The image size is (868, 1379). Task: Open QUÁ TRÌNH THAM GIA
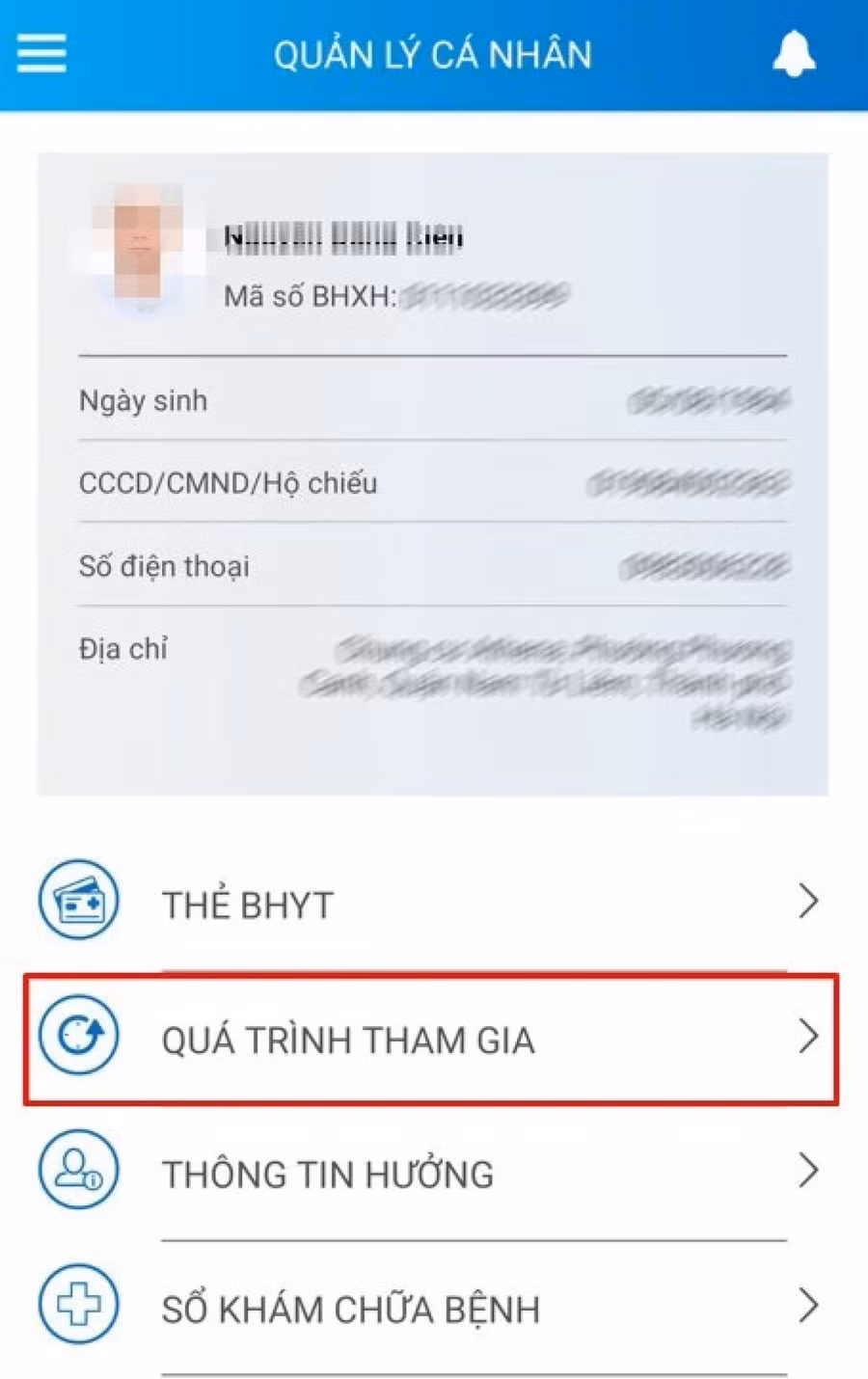(430, 1039)
